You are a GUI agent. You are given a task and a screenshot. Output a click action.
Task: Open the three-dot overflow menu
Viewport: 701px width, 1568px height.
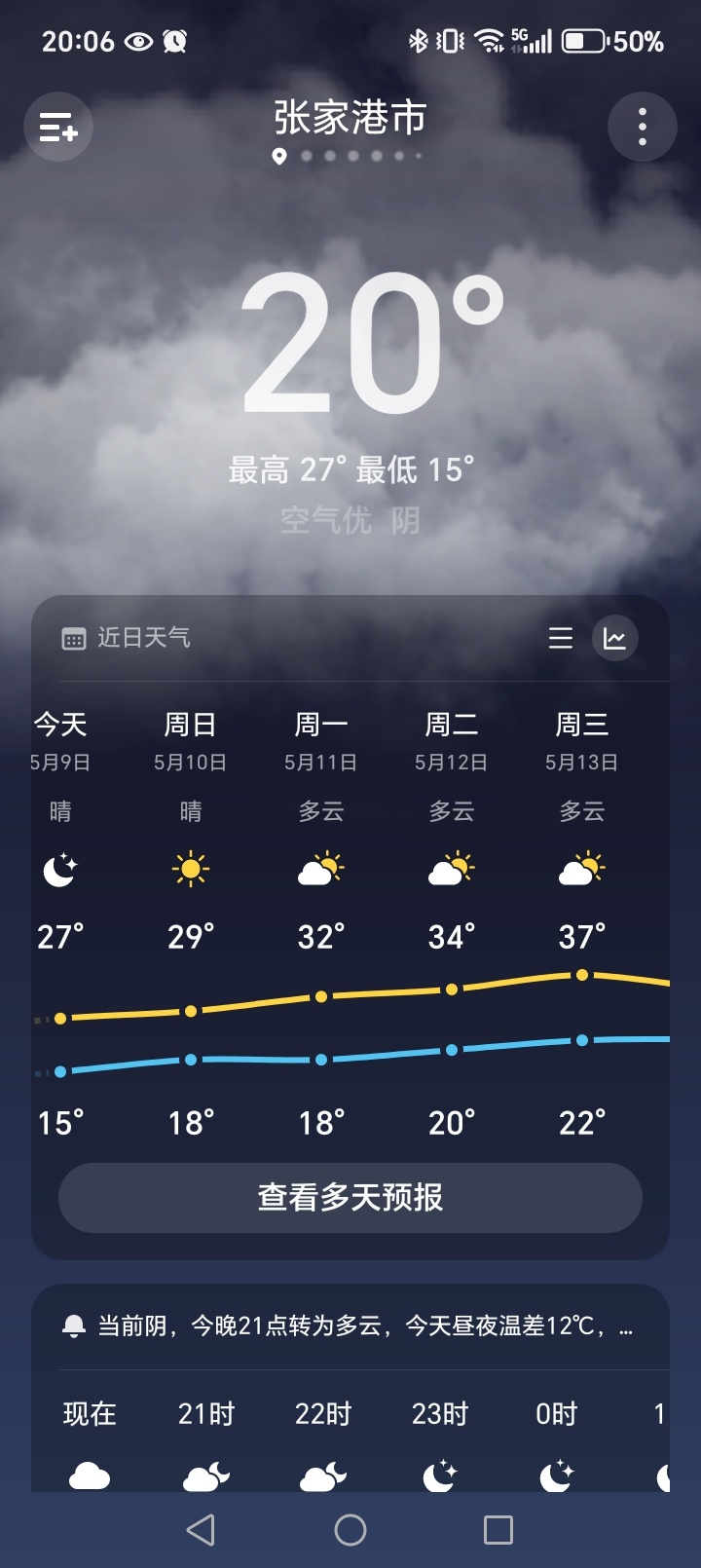coord(642,127)
